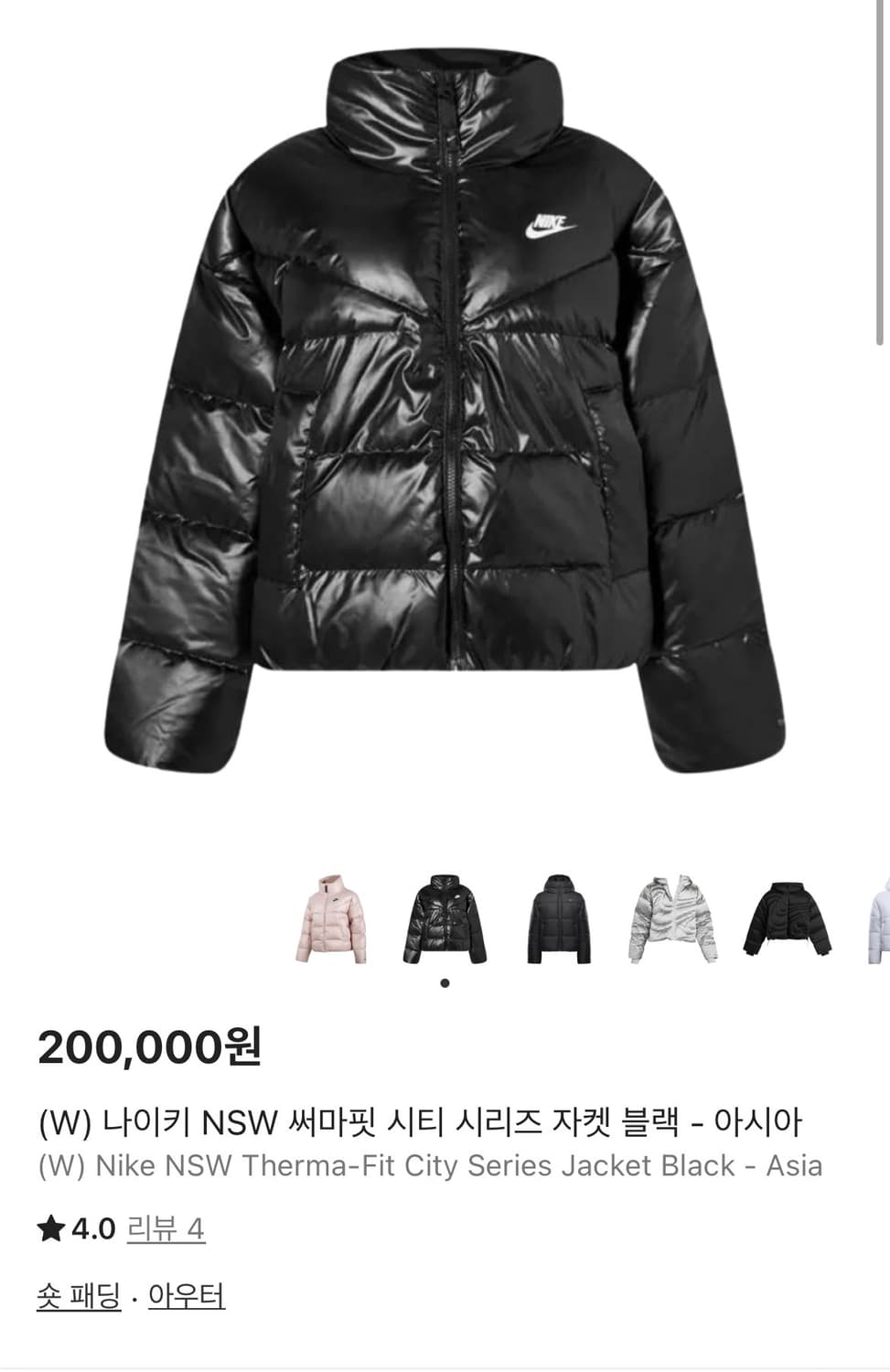Click the star rating icon
The width and height of the screenshot is (890, 1372).
click(x=49, y=1230)
